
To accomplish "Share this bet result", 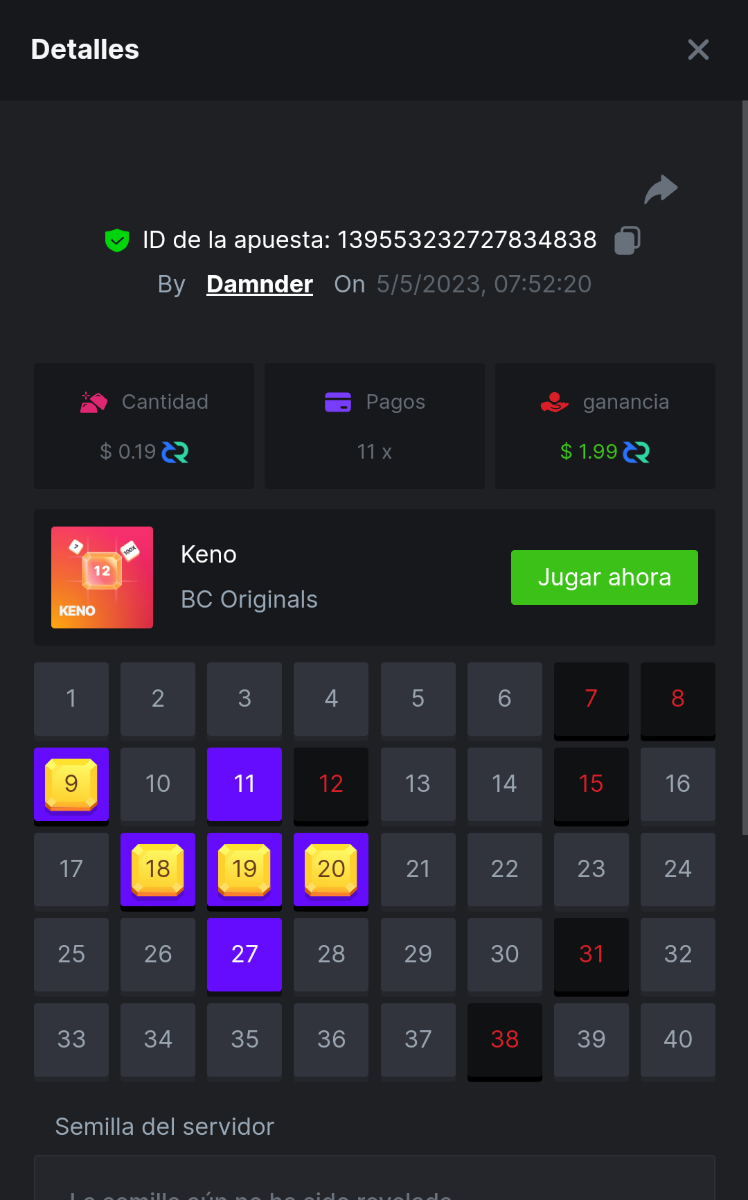I will click(661, 189).
